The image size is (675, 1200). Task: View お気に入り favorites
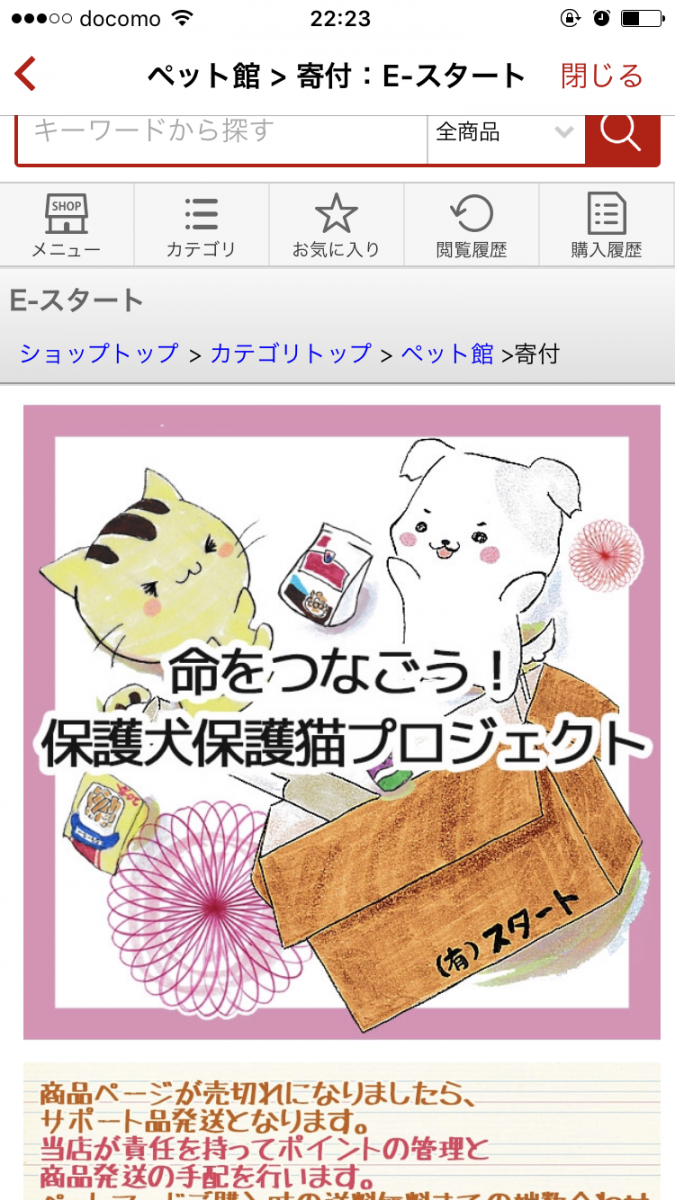click(x=336, y=226)
